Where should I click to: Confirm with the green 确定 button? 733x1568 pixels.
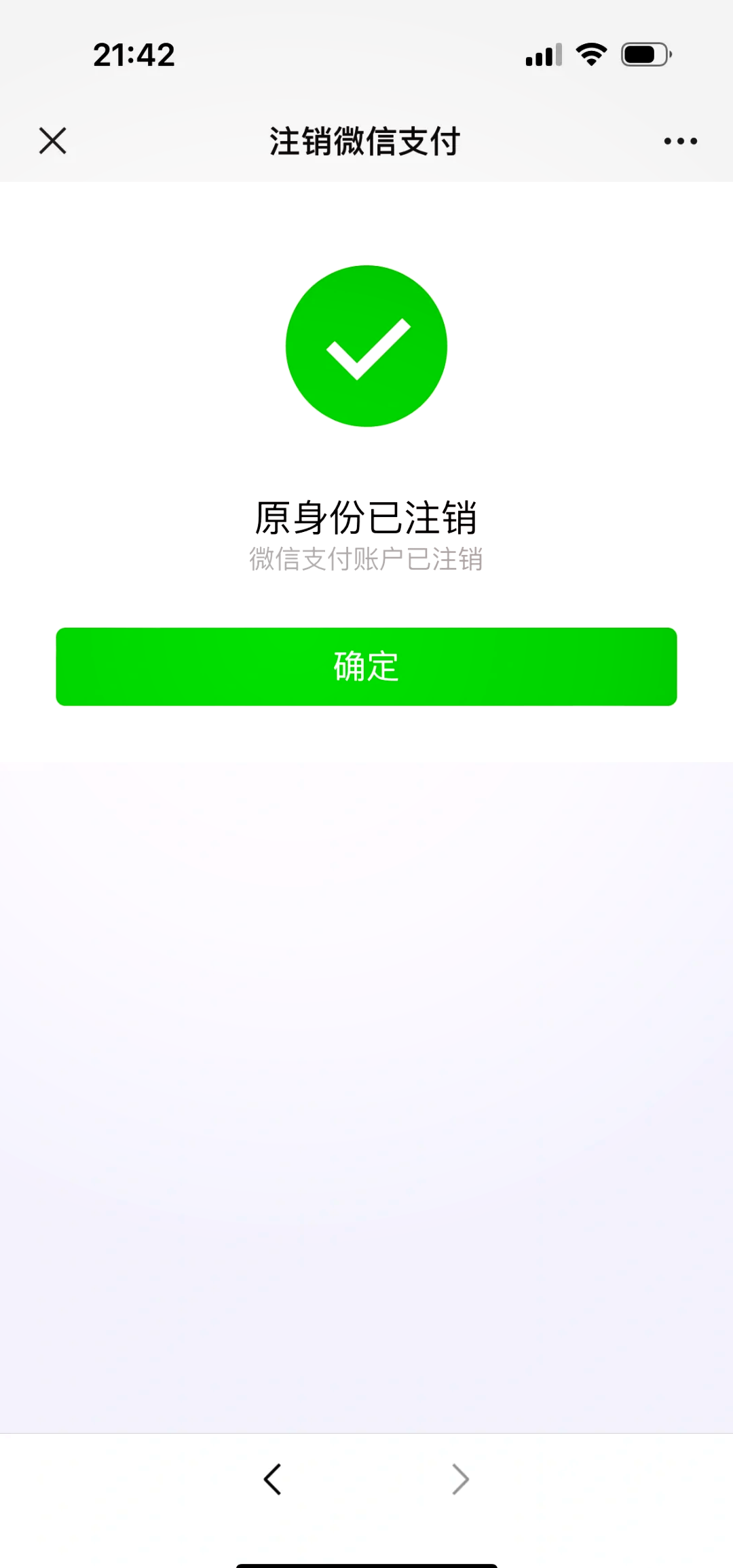366,666
